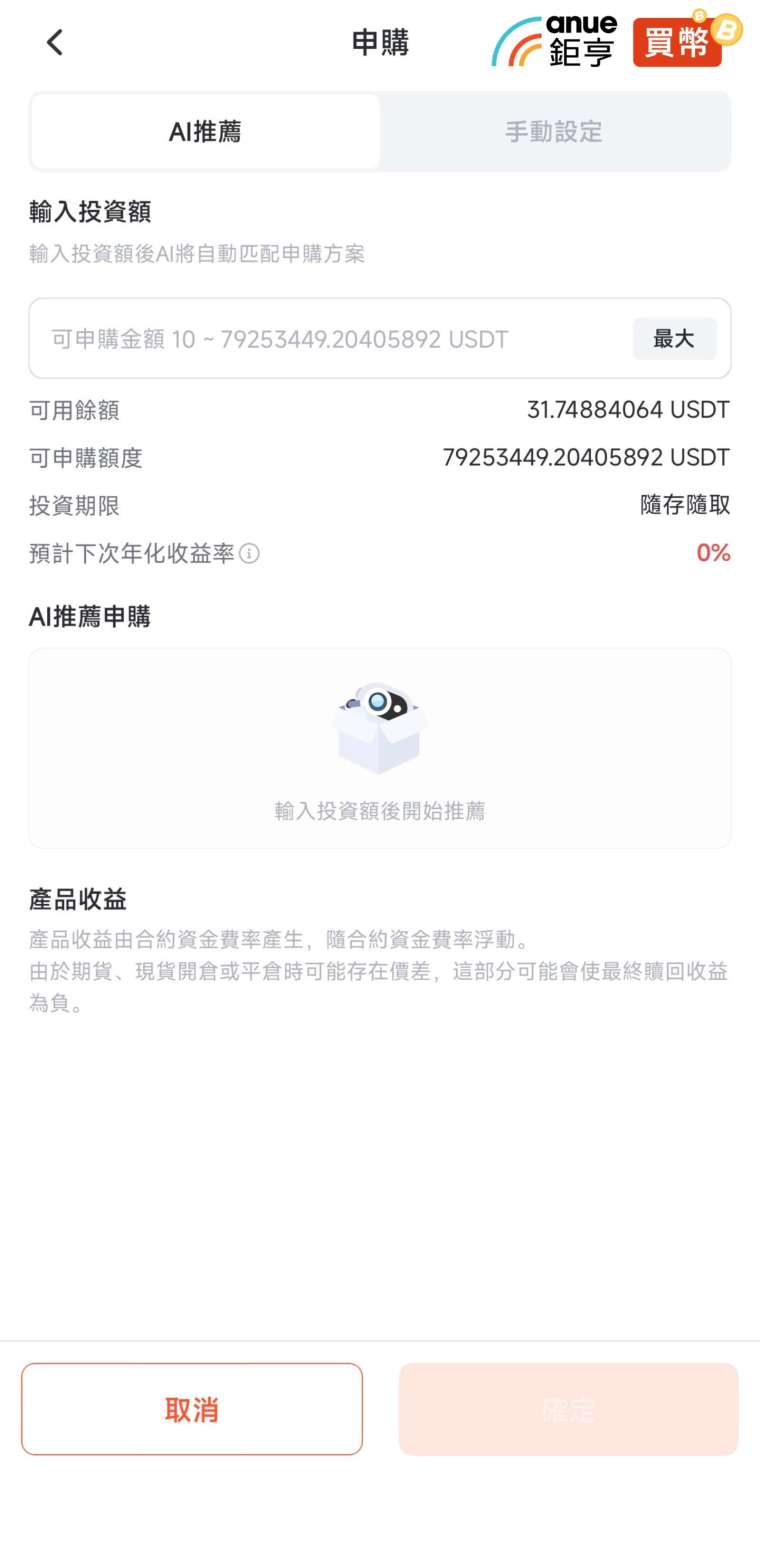The height and width of the screenshot is (1551, 760).
Task: Open info icon beside 預計下次年化收益率
Action: [250, 553]
